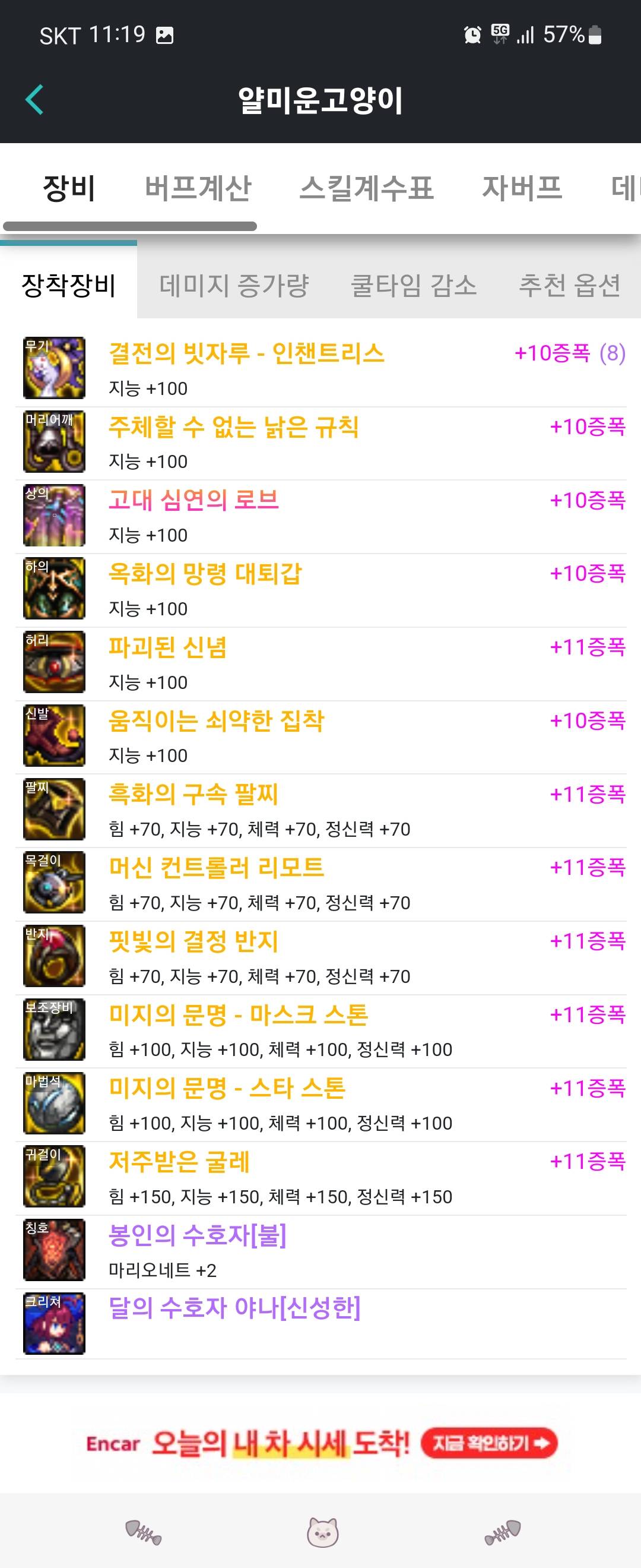Open the 쿨타임 감소 sub-tab
Screen dimensions: 641x1568
tap(414, 285)
